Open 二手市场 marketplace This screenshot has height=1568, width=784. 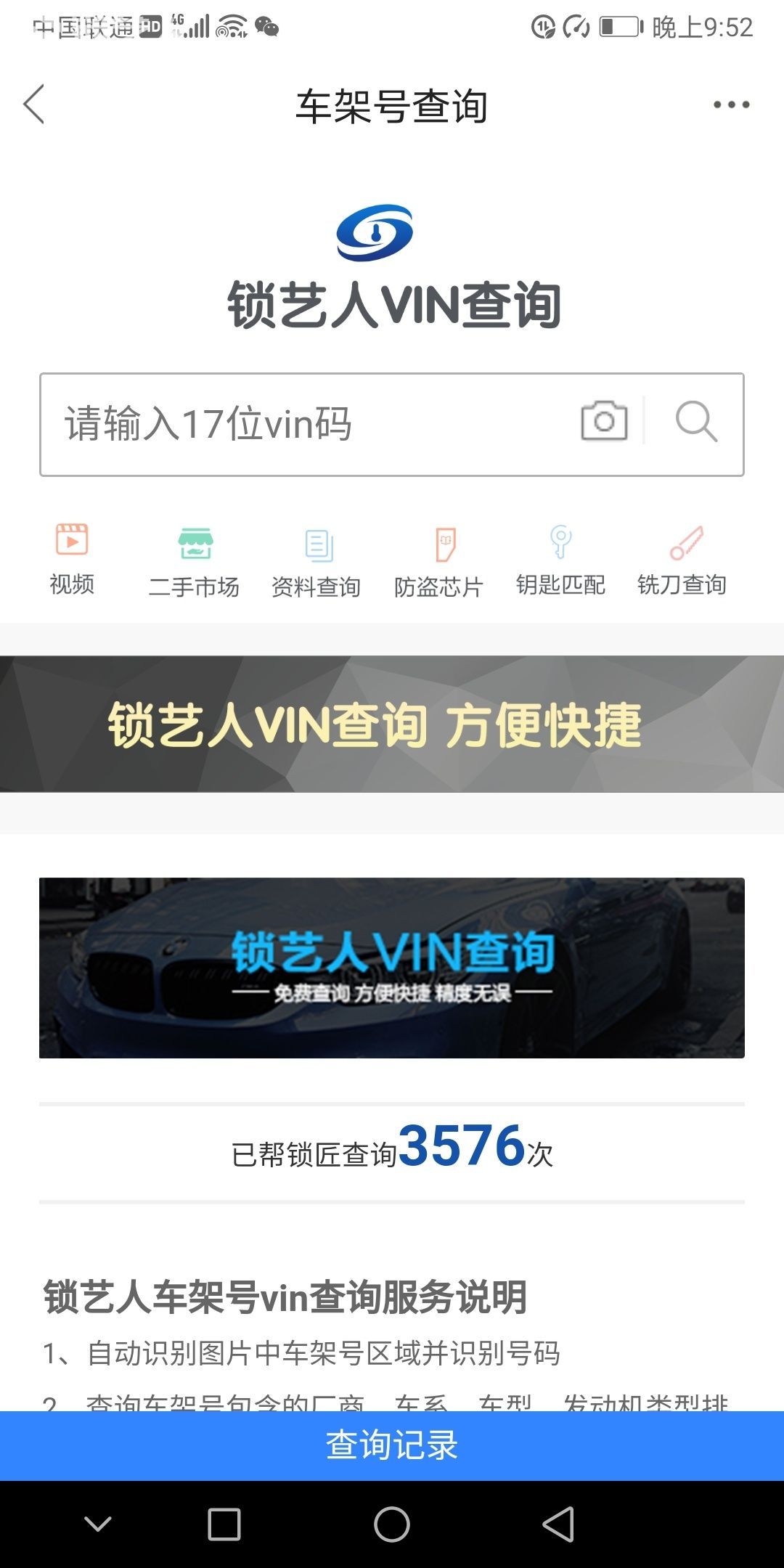coord(194,560)
